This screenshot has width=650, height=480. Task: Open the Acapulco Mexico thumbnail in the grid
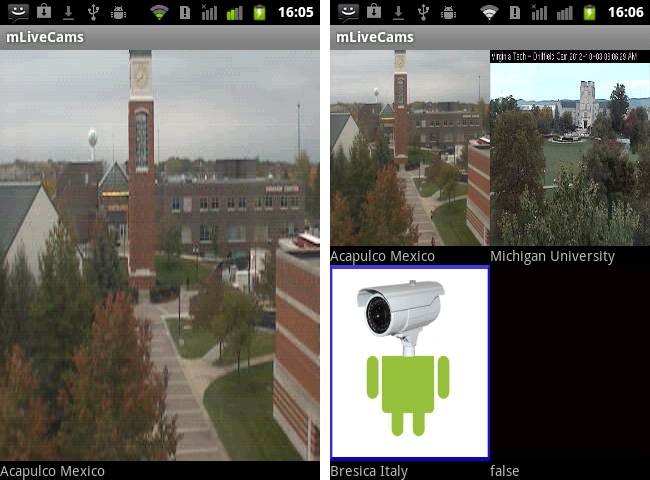tap(409, 150)
